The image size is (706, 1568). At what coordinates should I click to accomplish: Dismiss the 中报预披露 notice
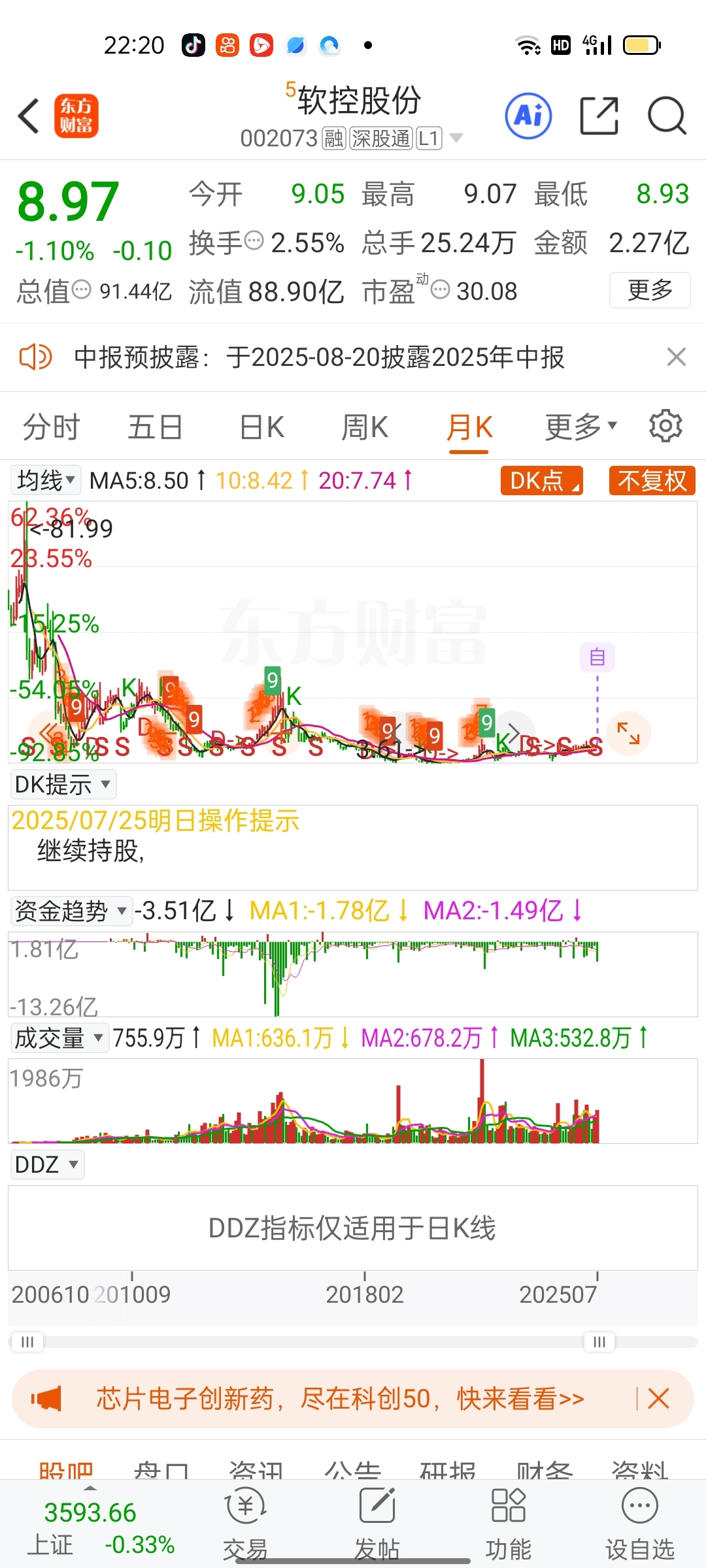click(676, 357)
